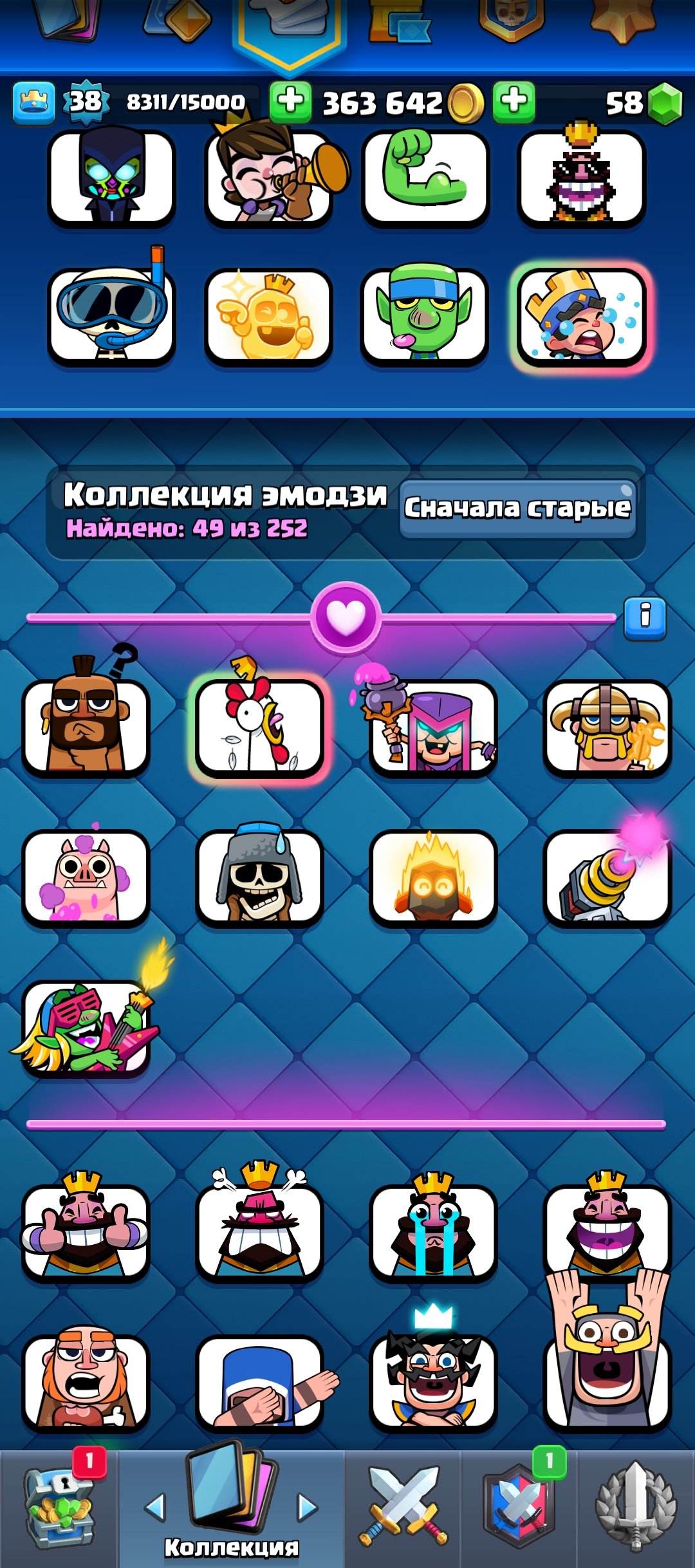695x1568 pixels.
Task: Choose the crying king emote
Action: [433, 1231]
